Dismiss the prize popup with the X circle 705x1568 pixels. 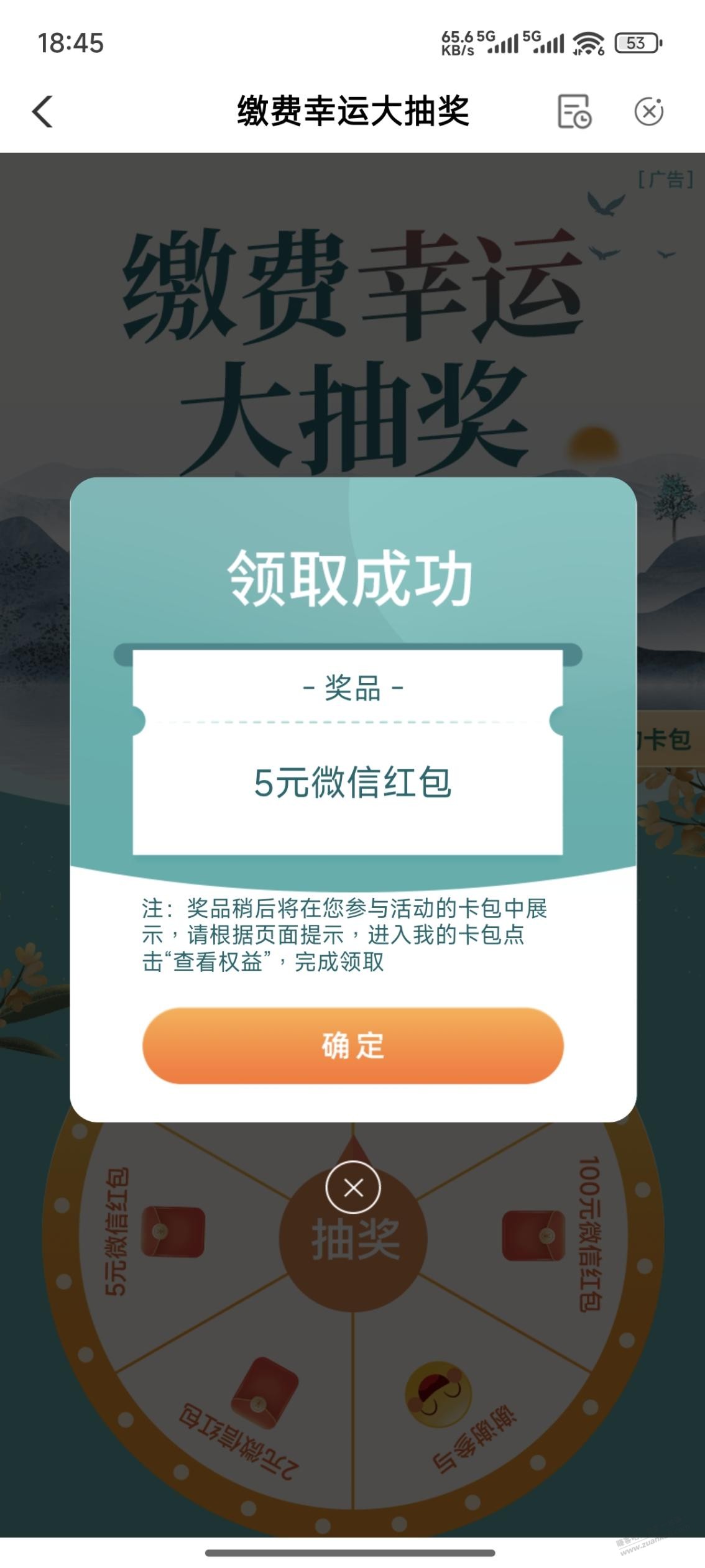point(353,1188)
